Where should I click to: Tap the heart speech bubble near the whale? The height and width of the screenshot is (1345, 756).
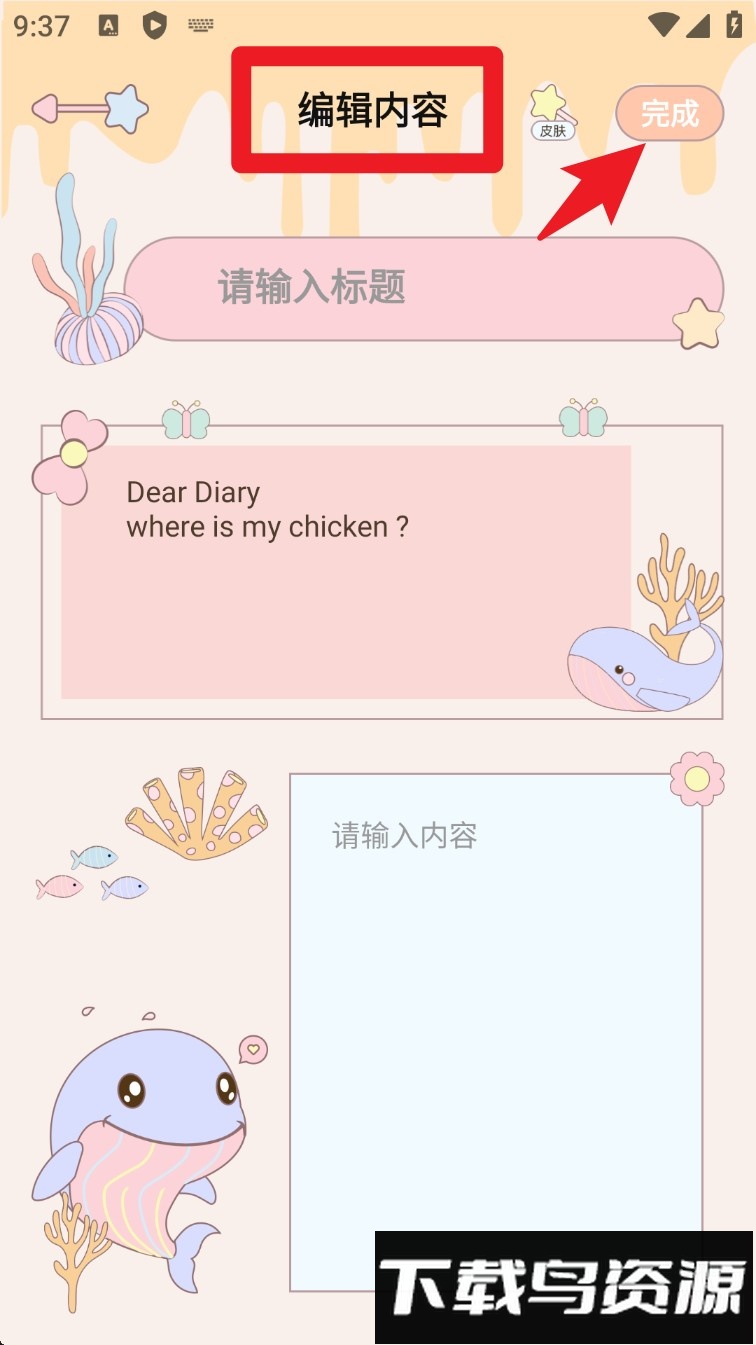coord(253,1048)
